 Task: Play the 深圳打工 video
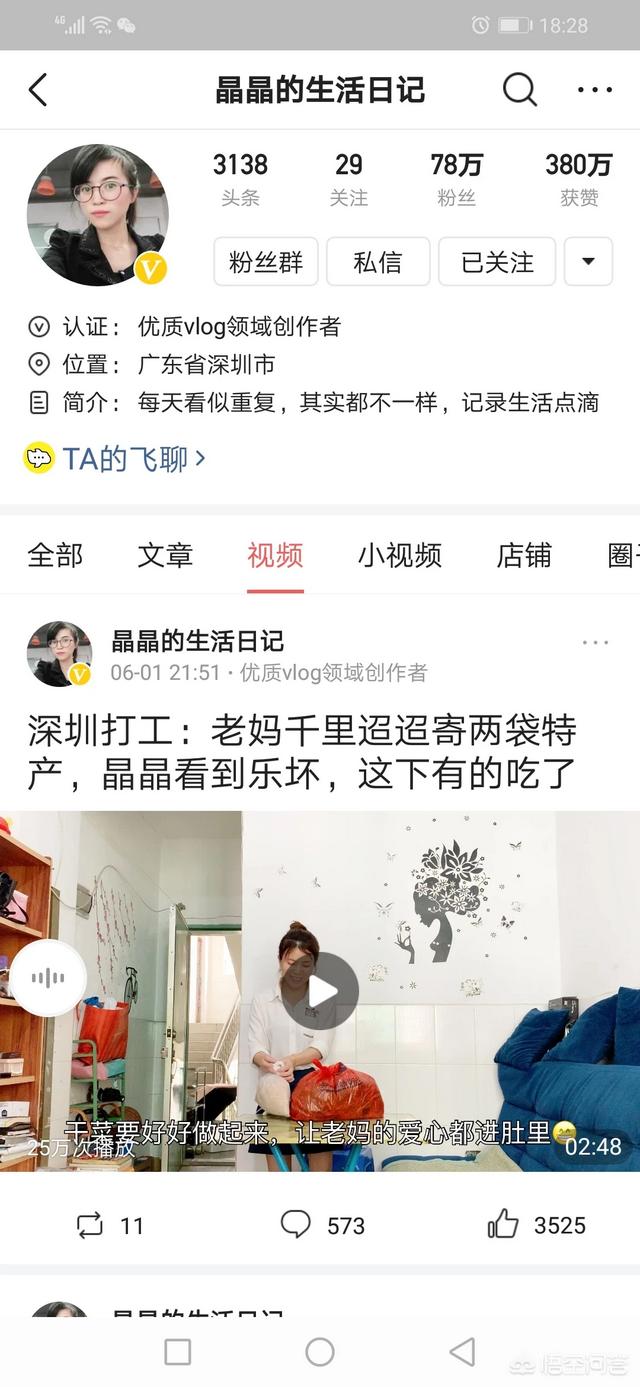[320, 991]
